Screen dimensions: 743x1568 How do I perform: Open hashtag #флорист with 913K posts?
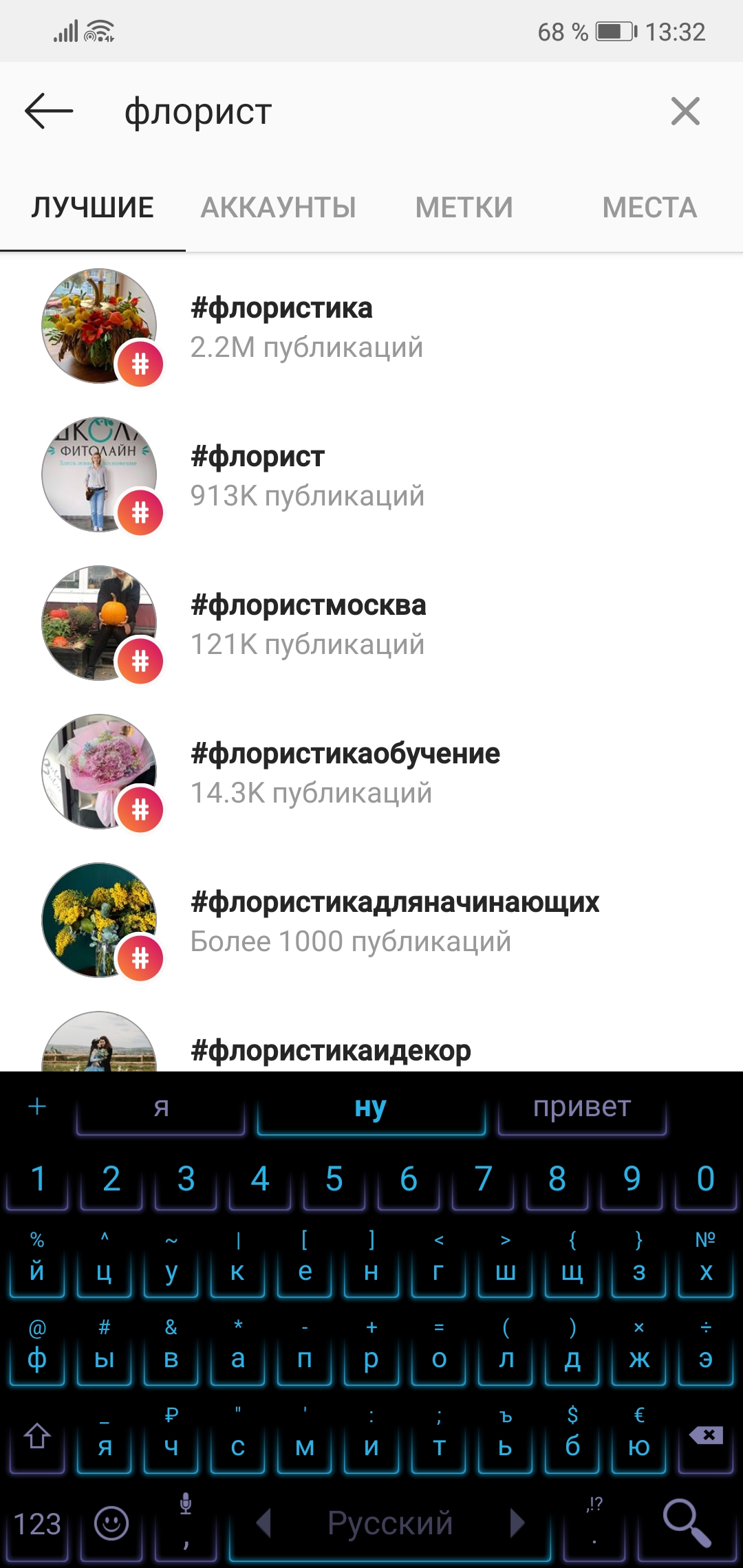click(x=371, y=475)
